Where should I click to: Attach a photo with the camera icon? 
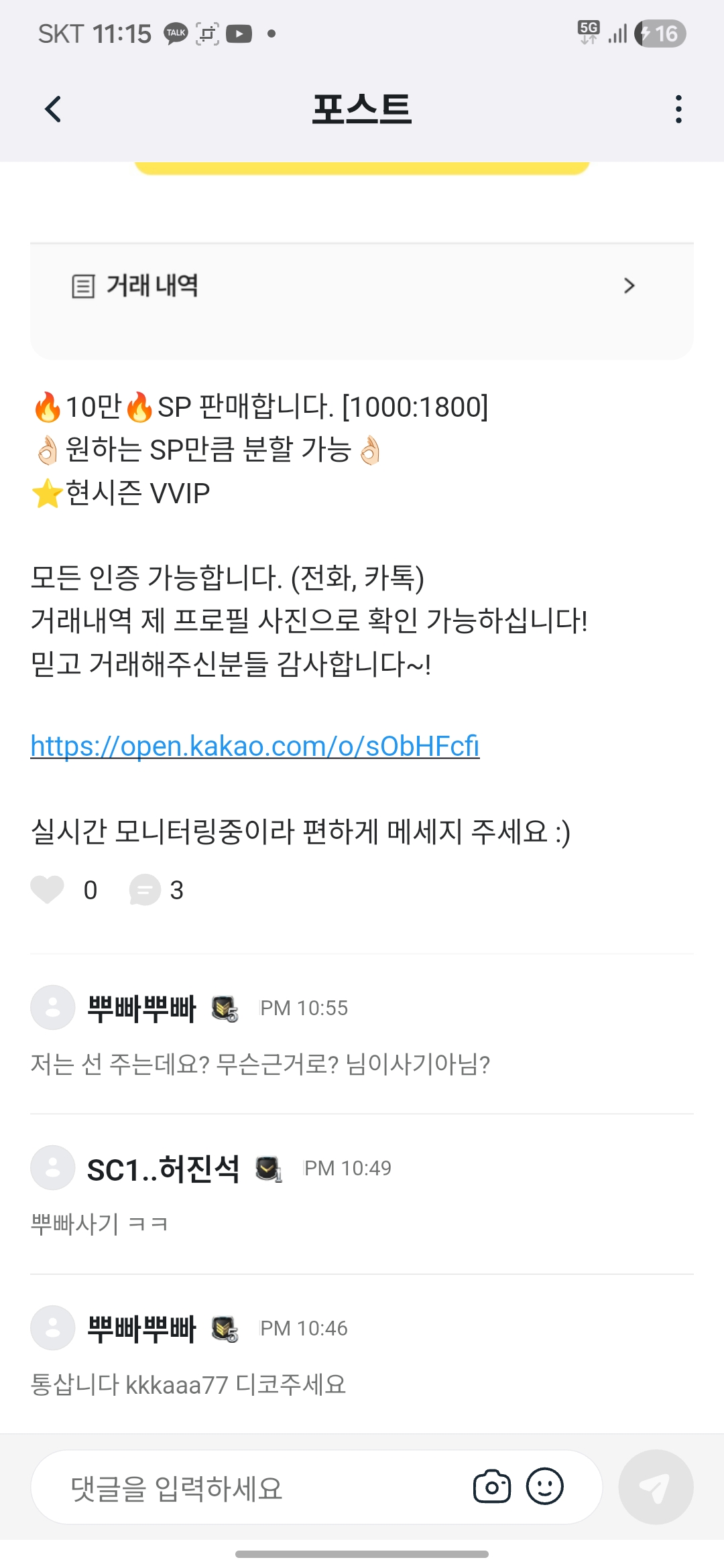[491, 1487]
